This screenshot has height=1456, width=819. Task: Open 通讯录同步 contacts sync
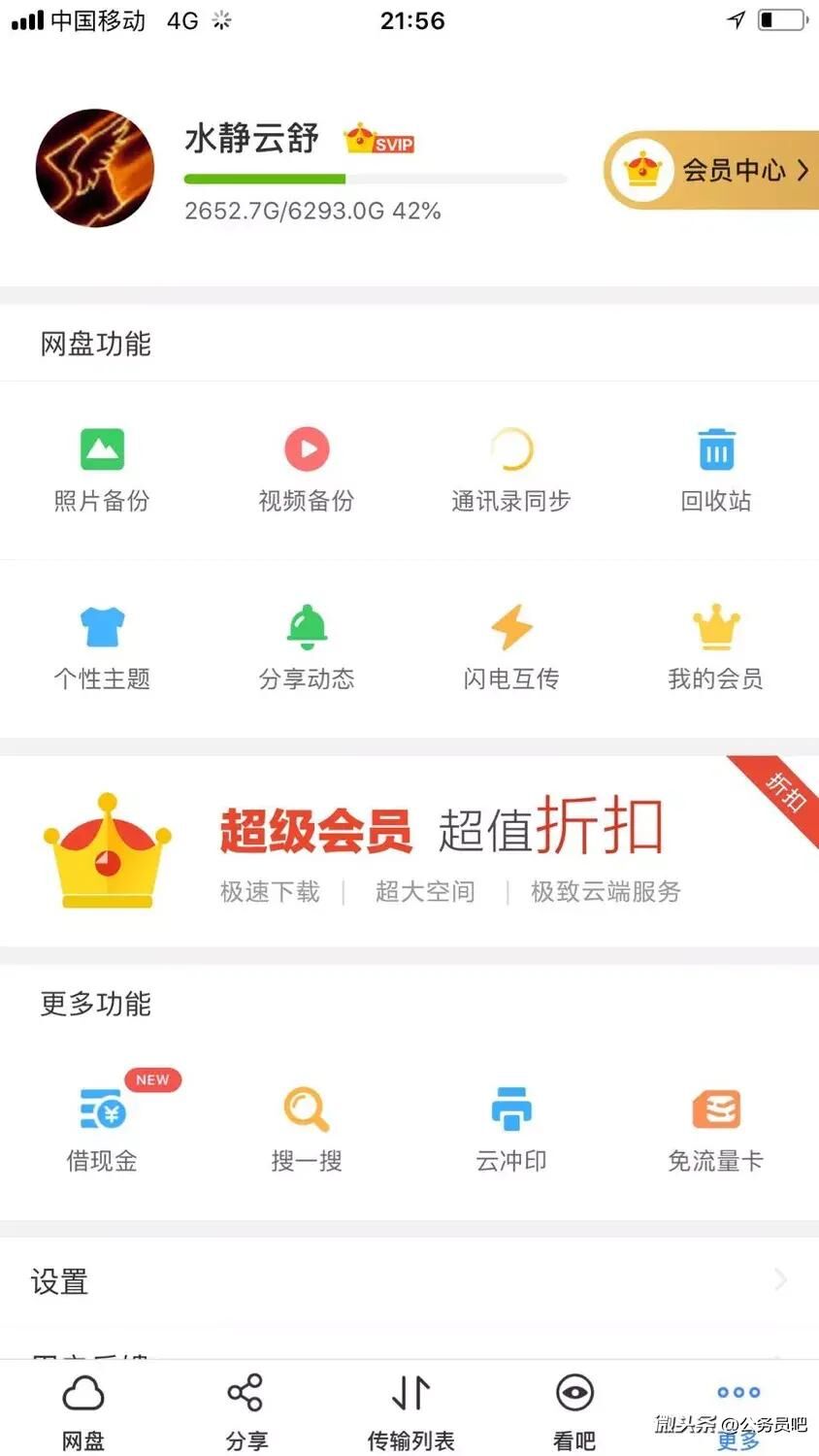511,469
